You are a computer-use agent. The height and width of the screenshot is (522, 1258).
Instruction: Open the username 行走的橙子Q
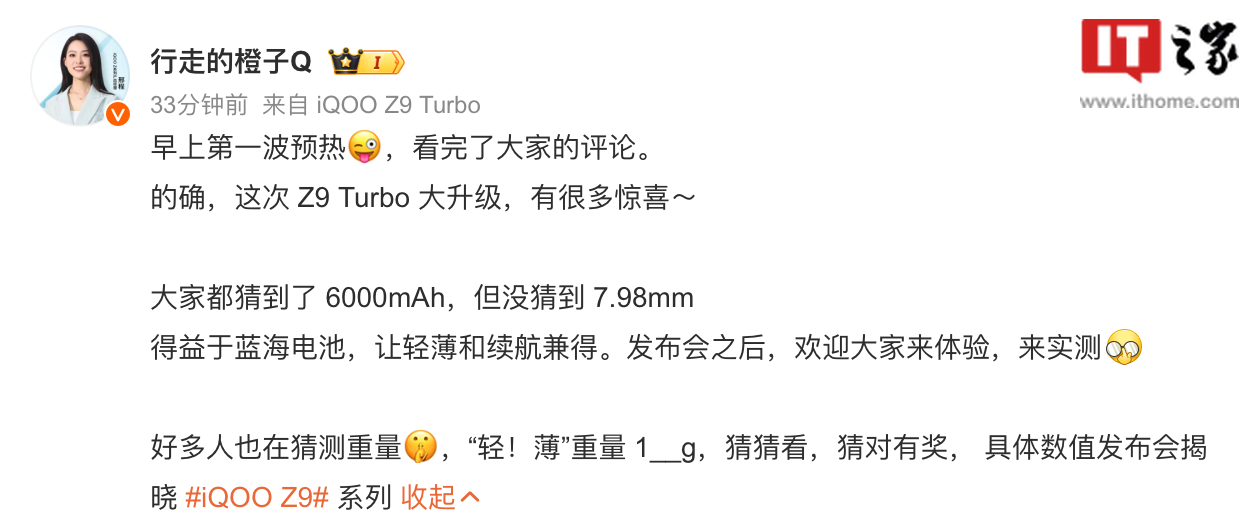click(x=231, y=62)
